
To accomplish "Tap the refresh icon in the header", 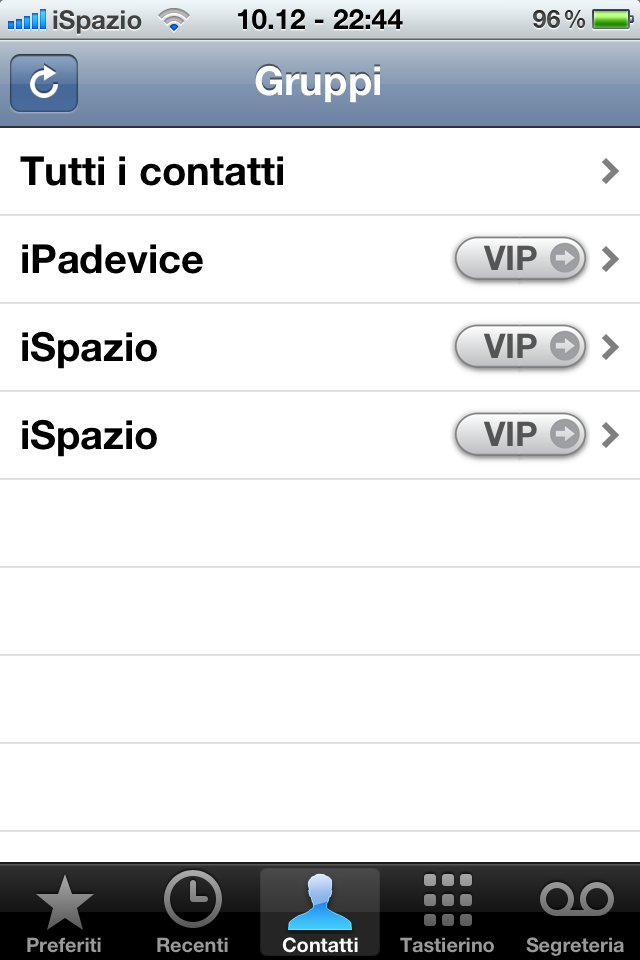I will [44, 83].
